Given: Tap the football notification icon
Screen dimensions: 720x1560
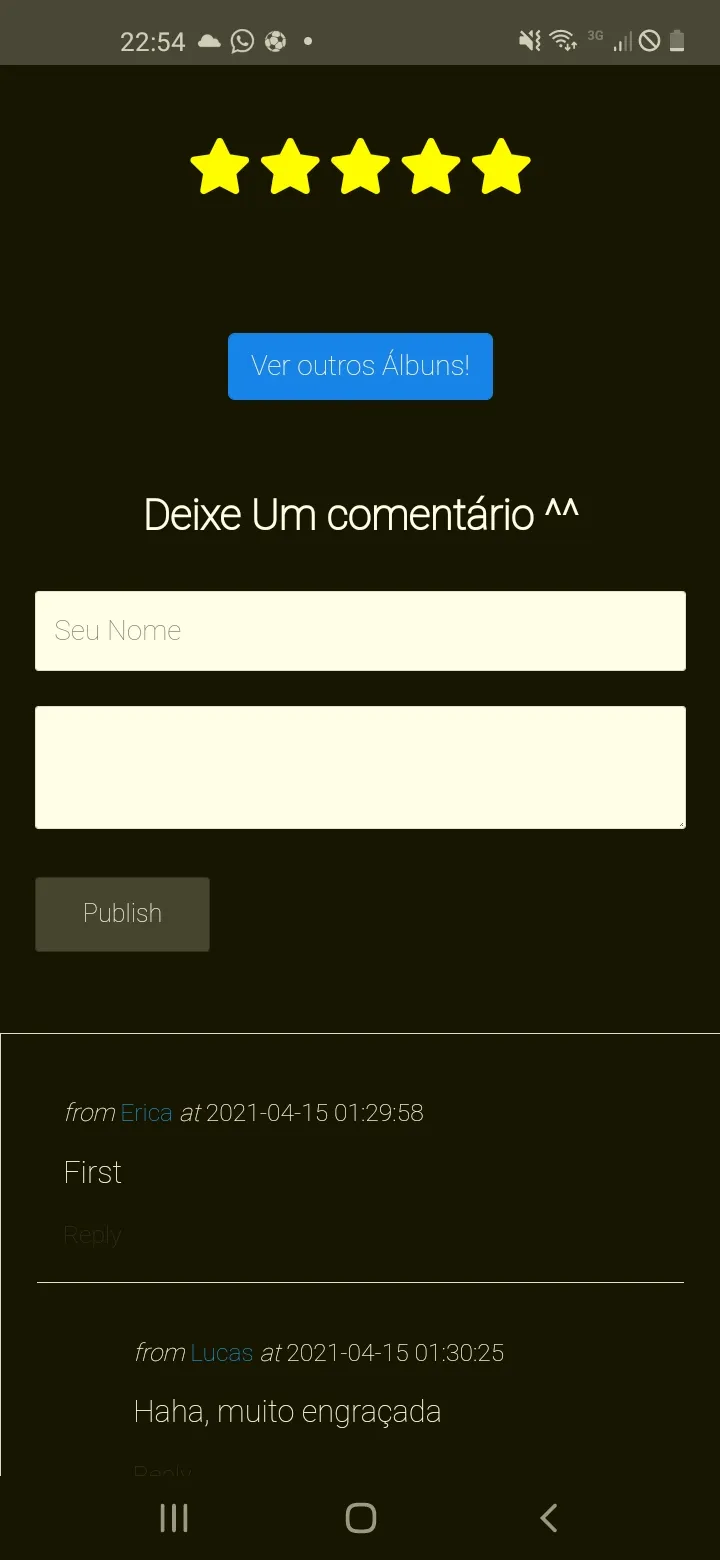Looking at the screenshot, I should pos(274,41).
